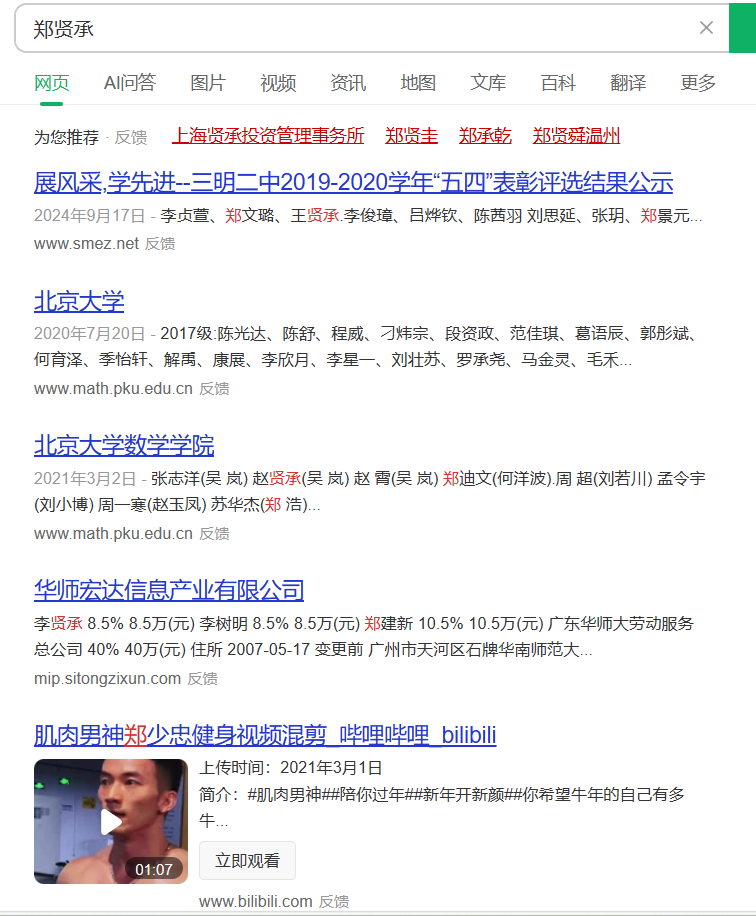Open the 华师宏达信息产业有限公司 result

pos(169,589)
